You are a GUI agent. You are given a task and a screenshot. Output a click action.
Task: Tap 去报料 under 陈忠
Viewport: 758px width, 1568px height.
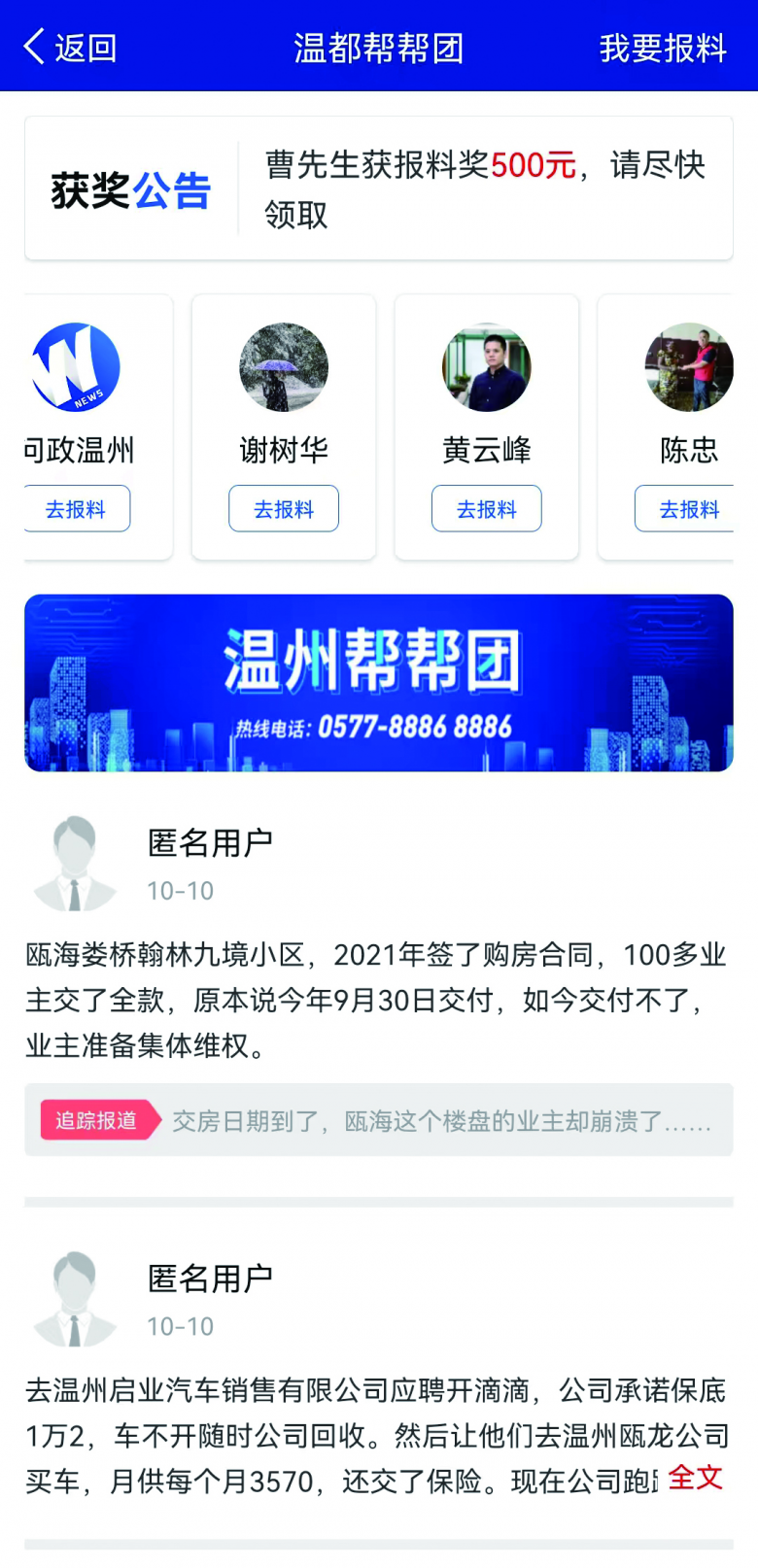(686, 509)
